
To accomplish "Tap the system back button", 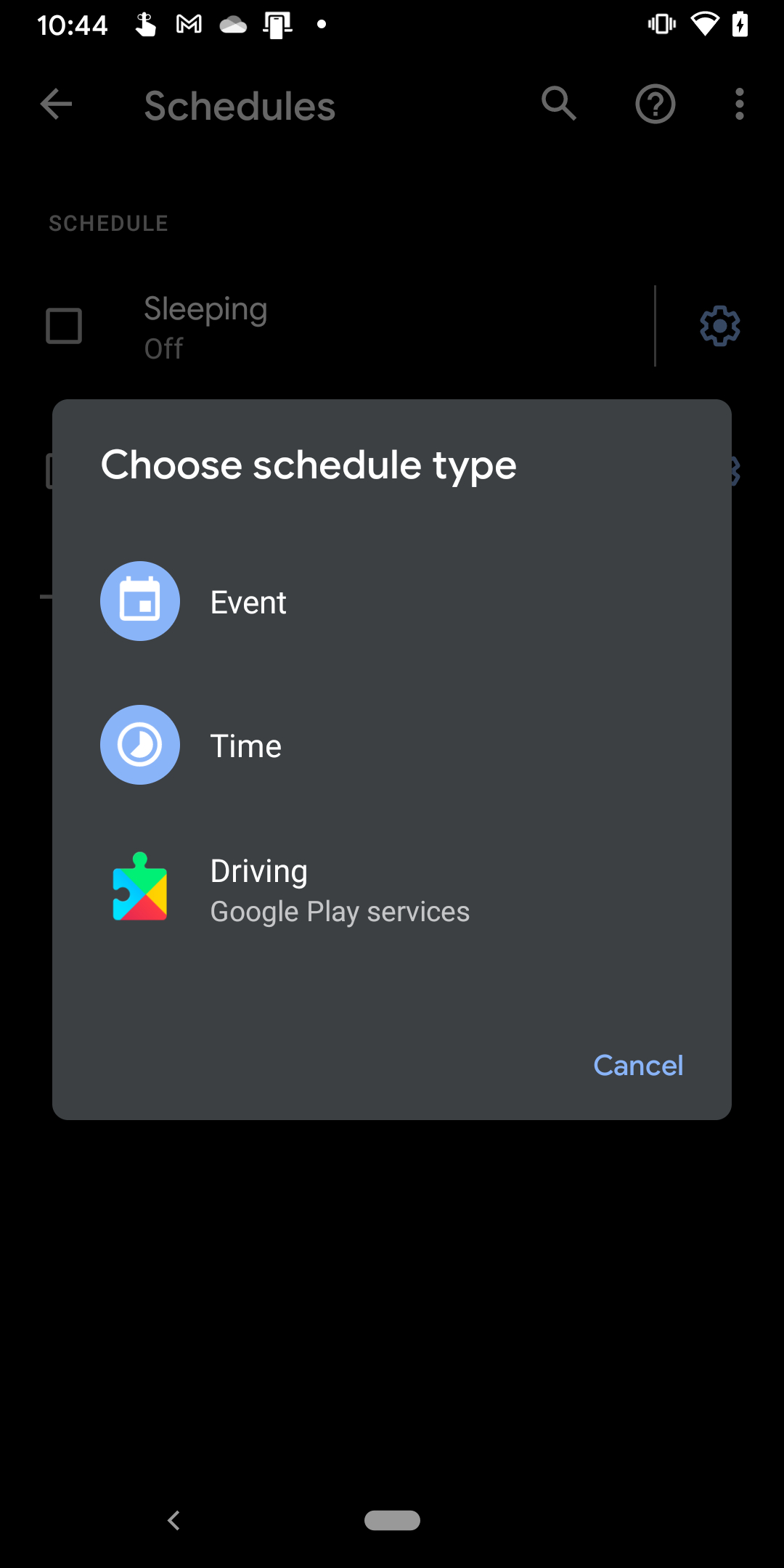I will click(x=173, y=1520).
